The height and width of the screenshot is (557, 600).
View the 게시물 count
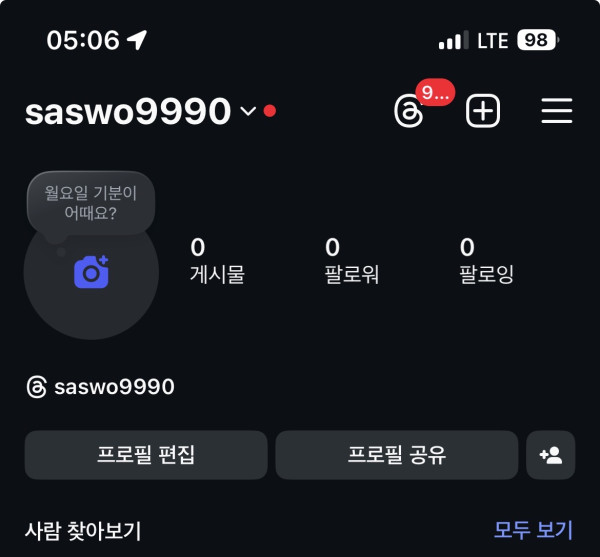point(217,260)
